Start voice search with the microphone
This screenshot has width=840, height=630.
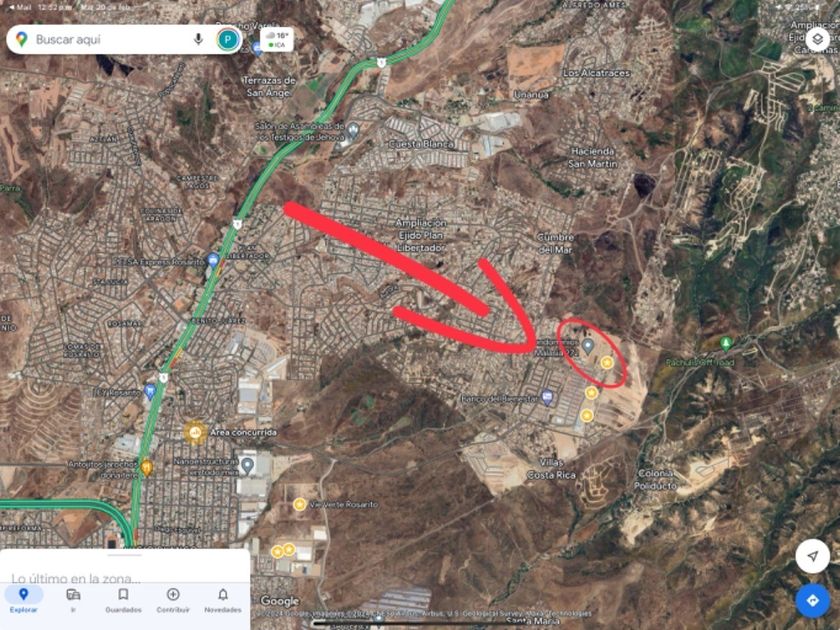click(198, 39)
